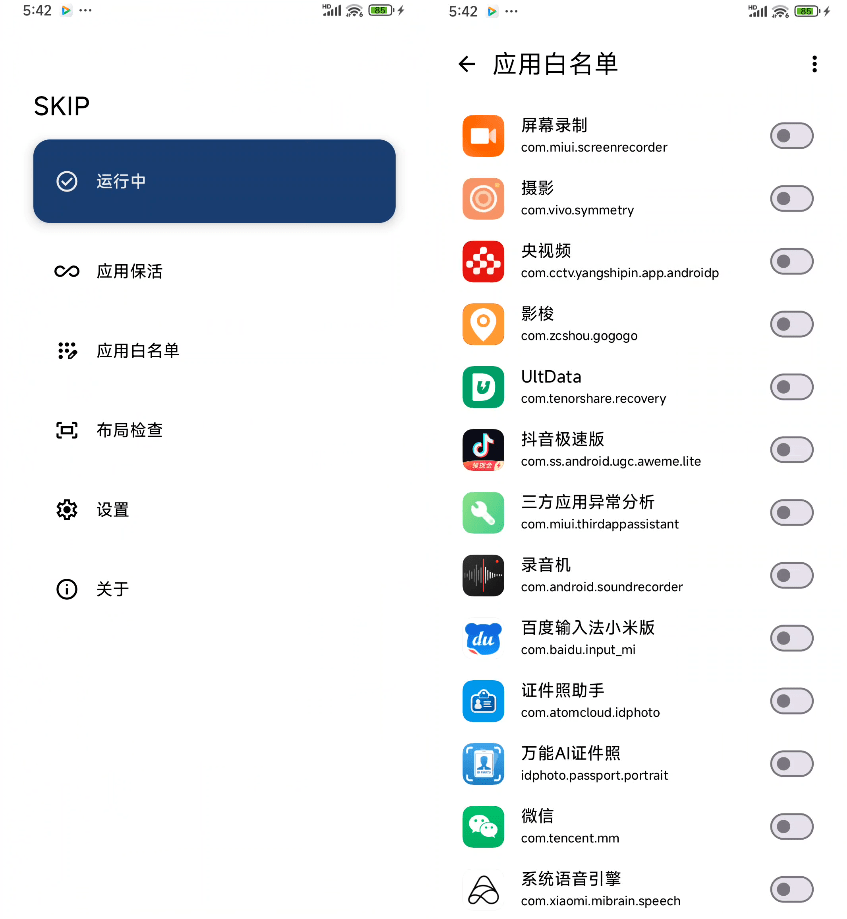
Task: Click the 应用保持 sidebar icon
Action: (67, 271)
